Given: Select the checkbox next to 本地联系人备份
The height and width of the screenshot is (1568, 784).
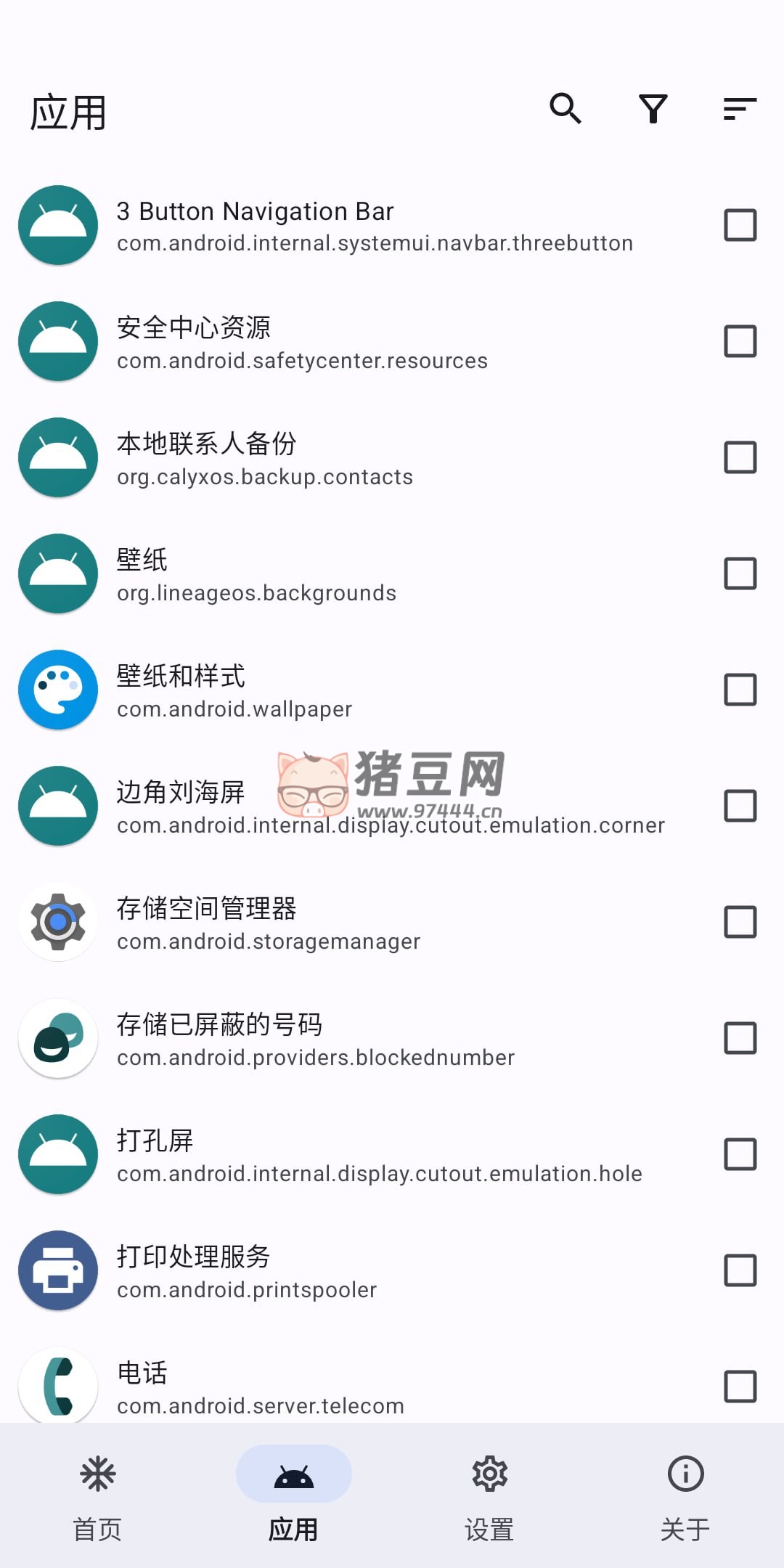Looking at the screenshot, I should coord(740,457).
